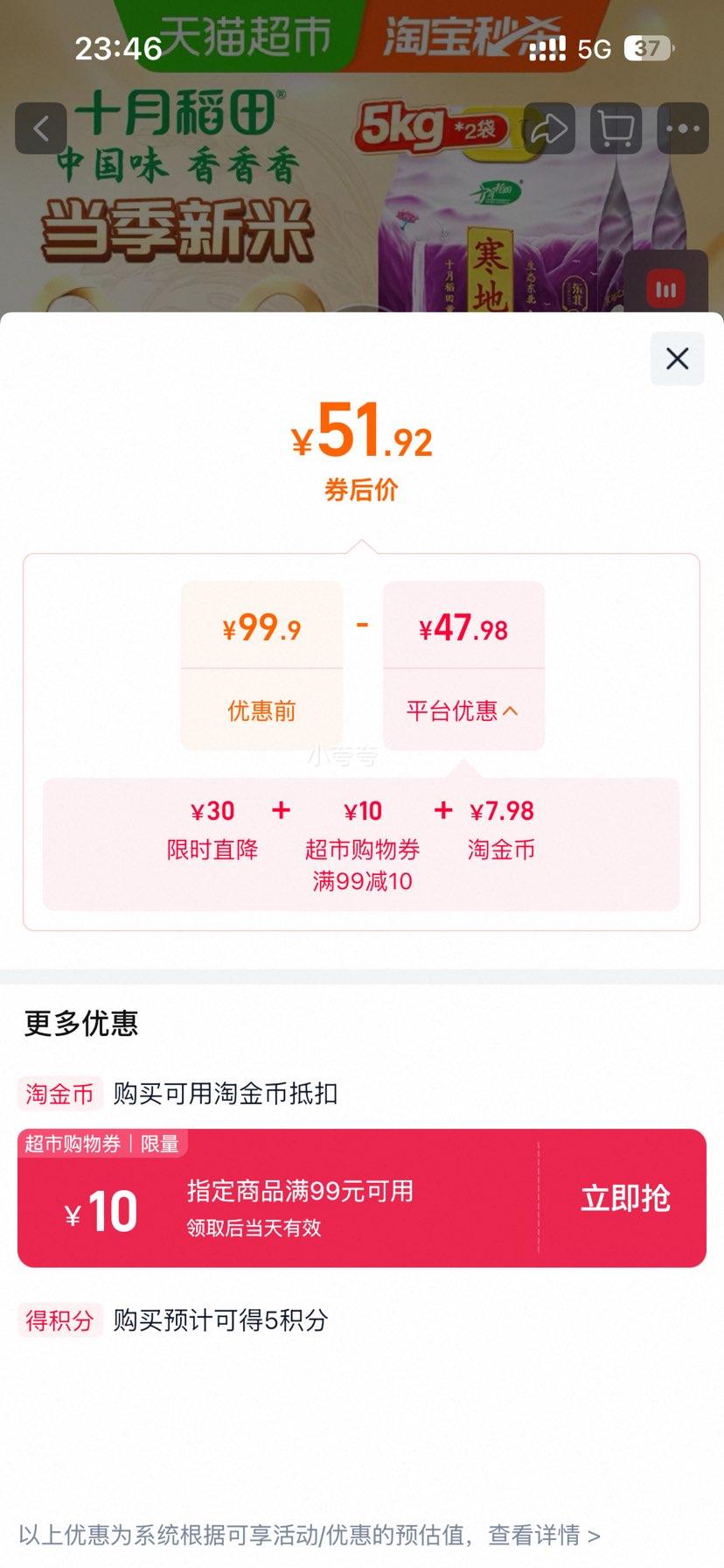Open the share icon in the top bar
724x1568 pixels.
[551, 128]
